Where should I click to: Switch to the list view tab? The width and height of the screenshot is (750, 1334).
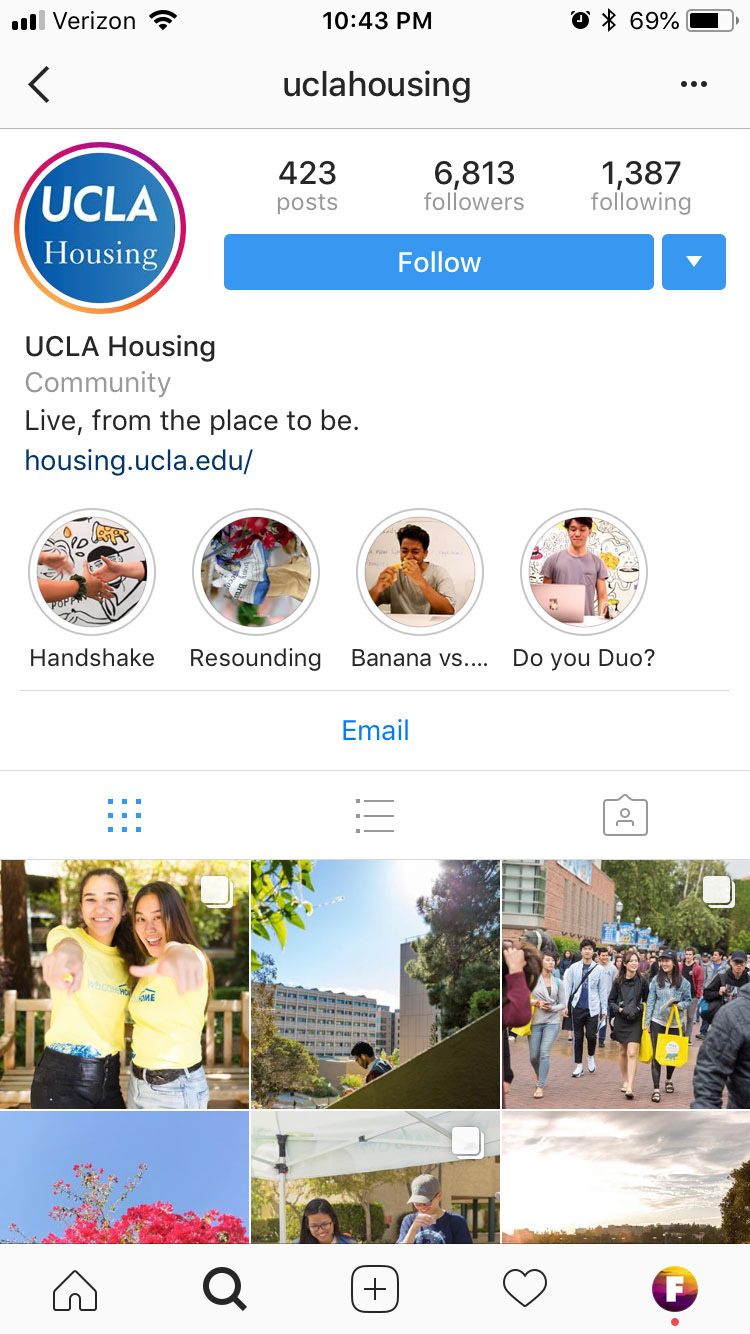point(375,816)
